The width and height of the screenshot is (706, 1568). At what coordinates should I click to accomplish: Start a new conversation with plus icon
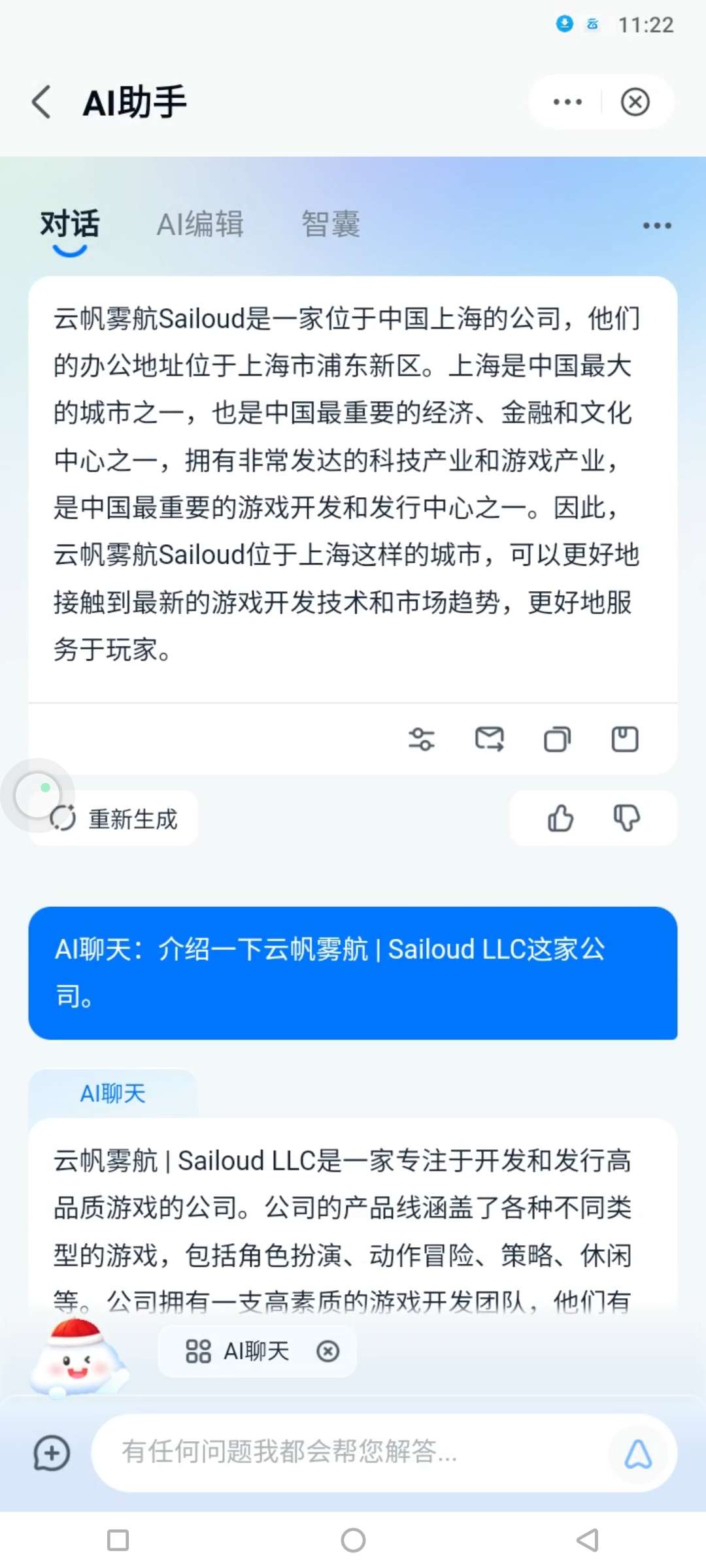(x=52, y=1453)
